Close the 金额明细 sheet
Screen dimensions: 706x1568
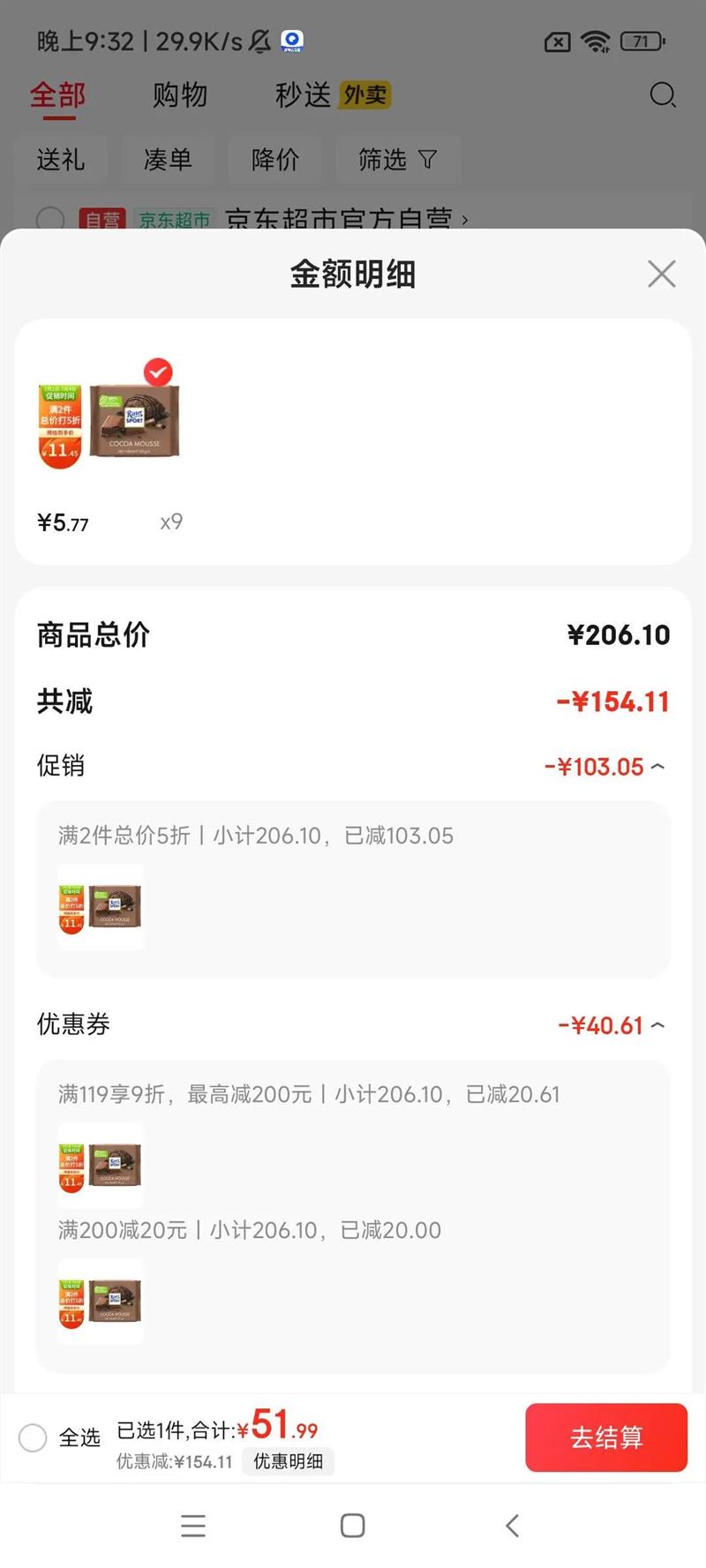click(661, 274)
